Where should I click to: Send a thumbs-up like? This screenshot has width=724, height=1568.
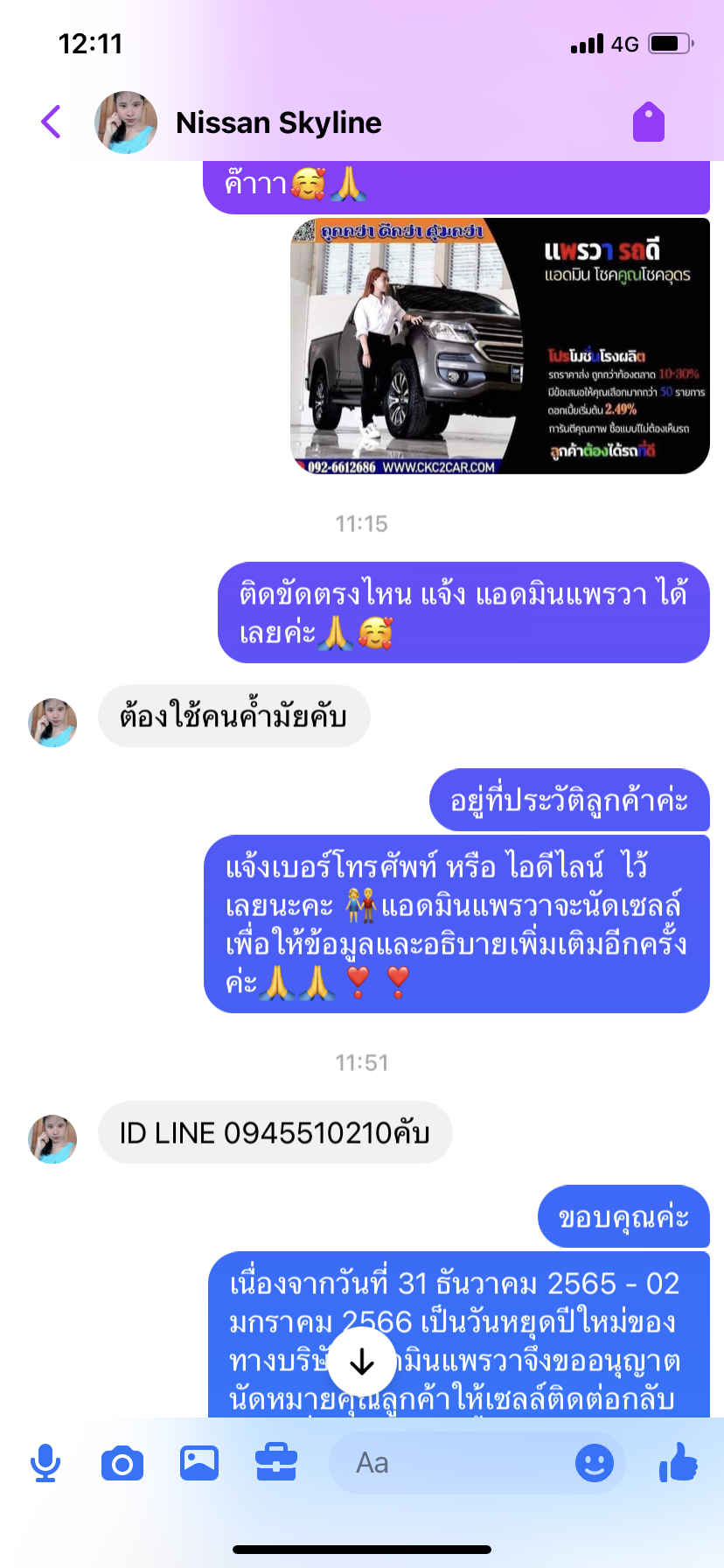pyautogui.click(x=679, y=1463)
